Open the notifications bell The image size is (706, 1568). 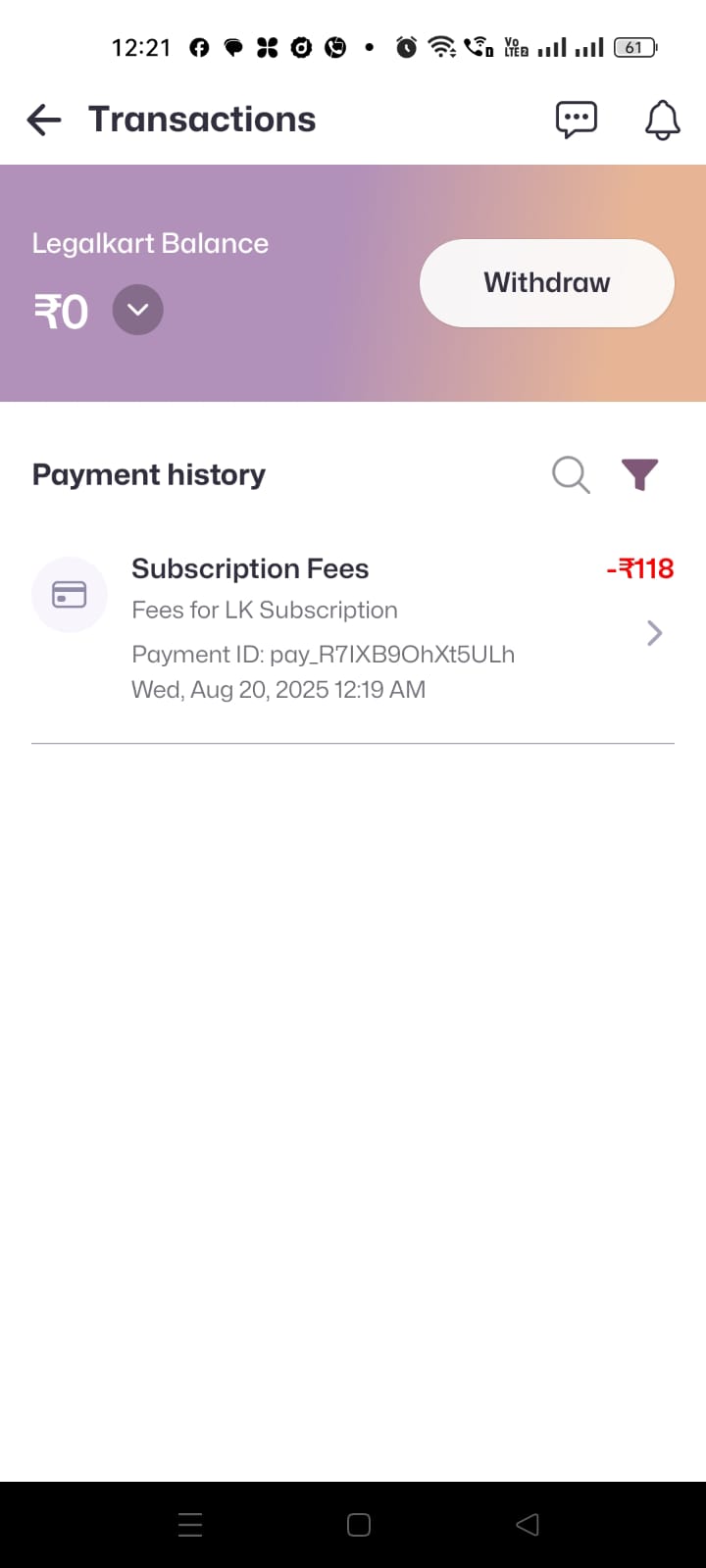point(662,120)
